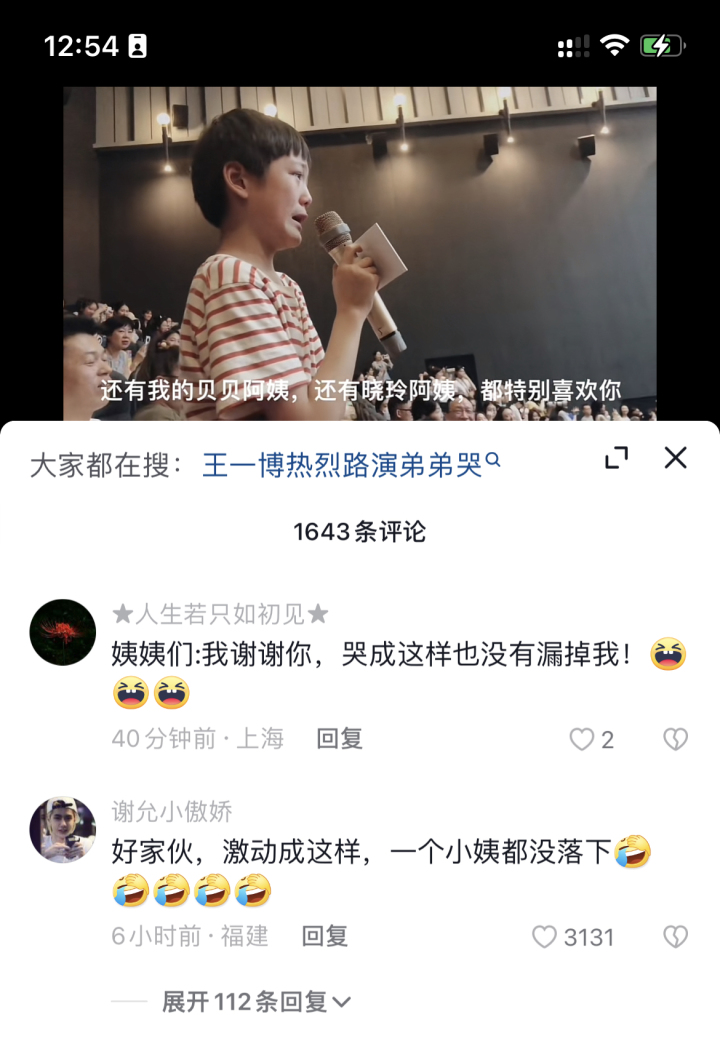This screenshot has width=720, height=1041.
Task: Reply to ★人生若只如初见★'s comment
Action: (339, 739)
